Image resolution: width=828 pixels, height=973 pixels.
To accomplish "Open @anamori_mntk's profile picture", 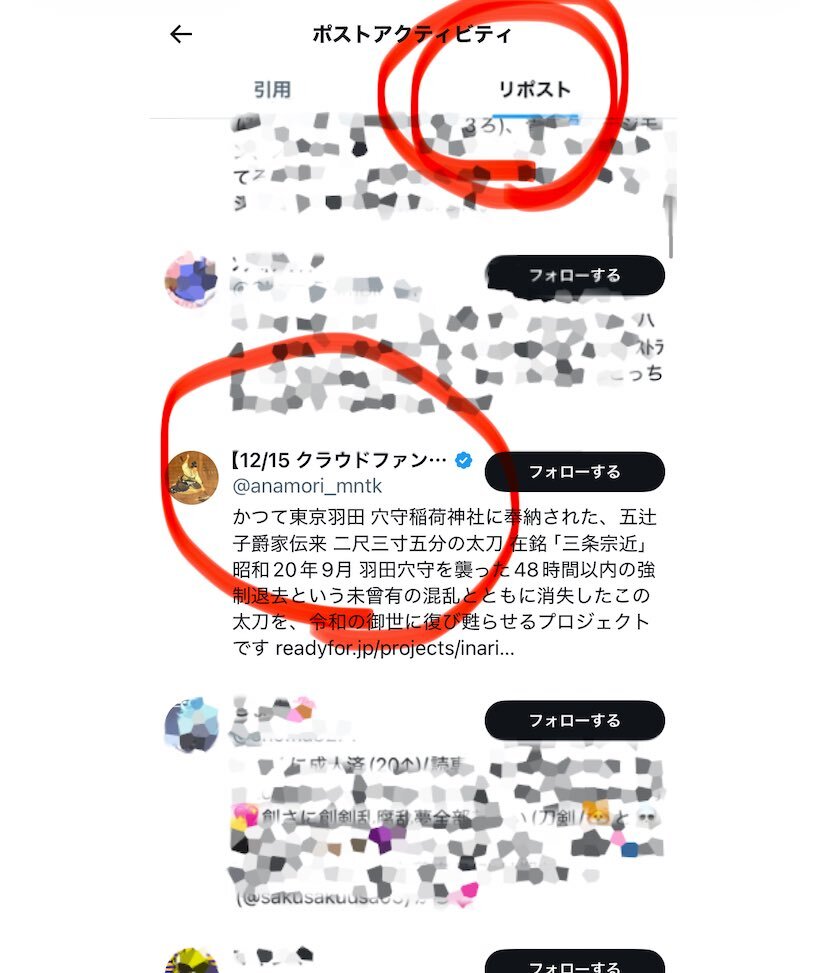I will tap(192, 477).
